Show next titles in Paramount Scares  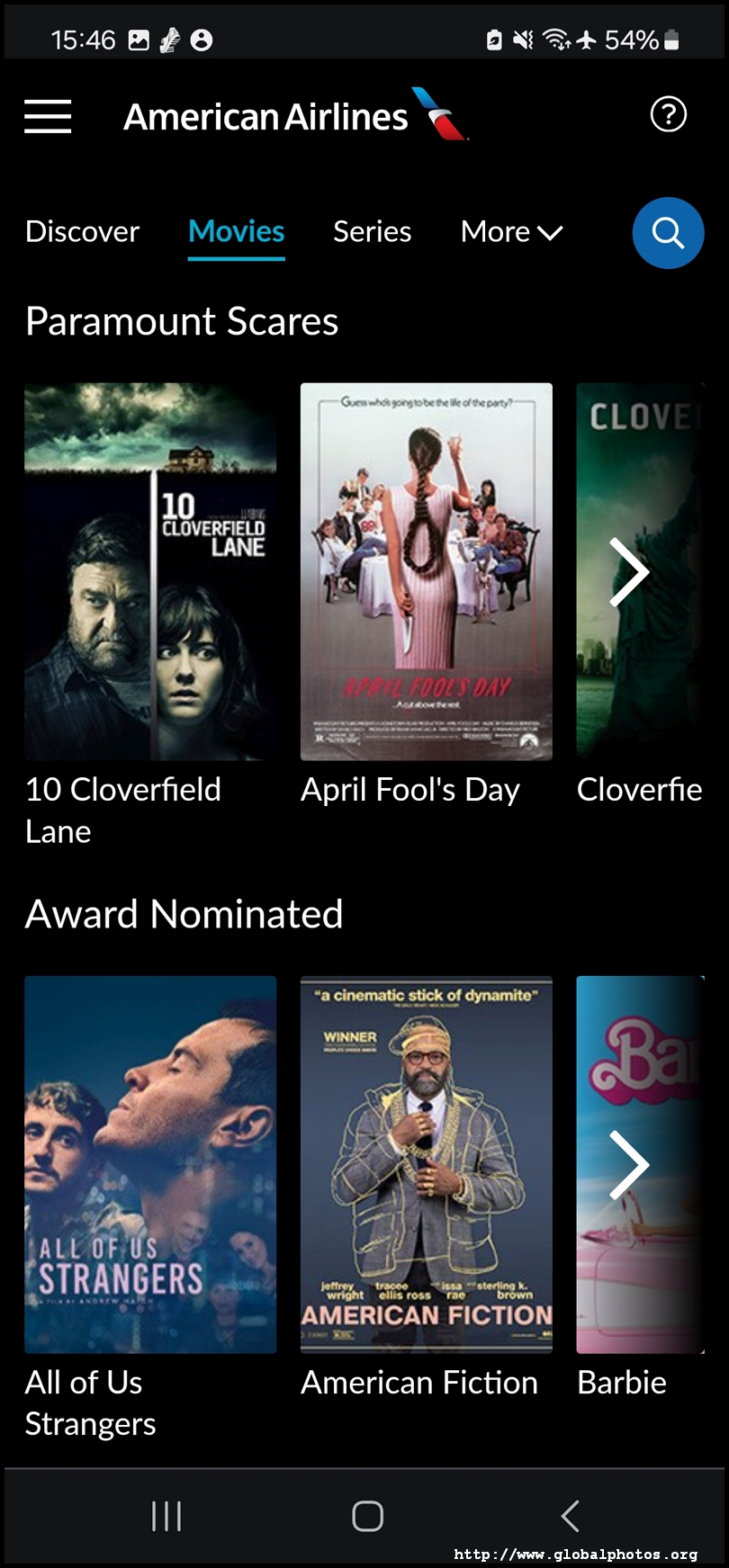629,572
